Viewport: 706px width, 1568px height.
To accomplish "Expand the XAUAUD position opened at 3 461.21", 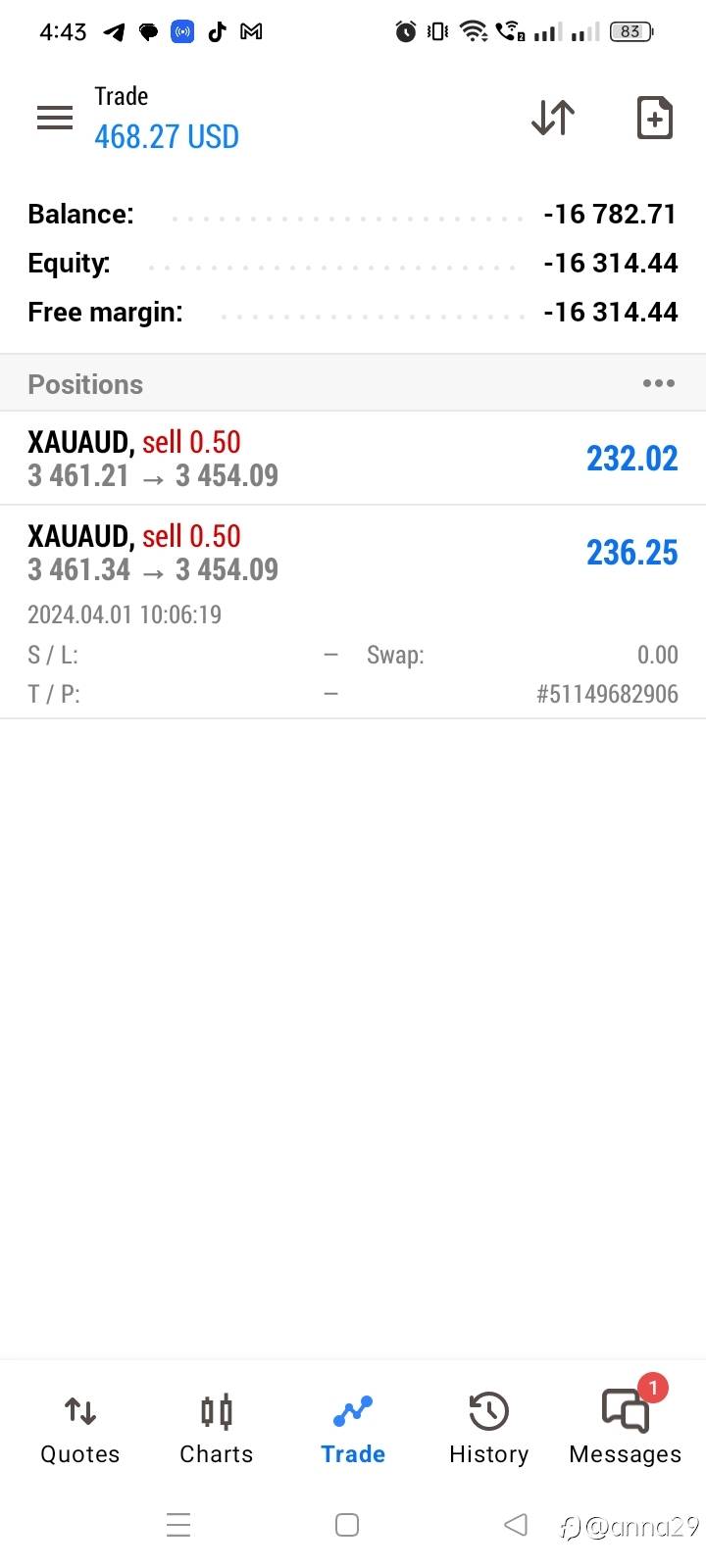I will 353,458.
